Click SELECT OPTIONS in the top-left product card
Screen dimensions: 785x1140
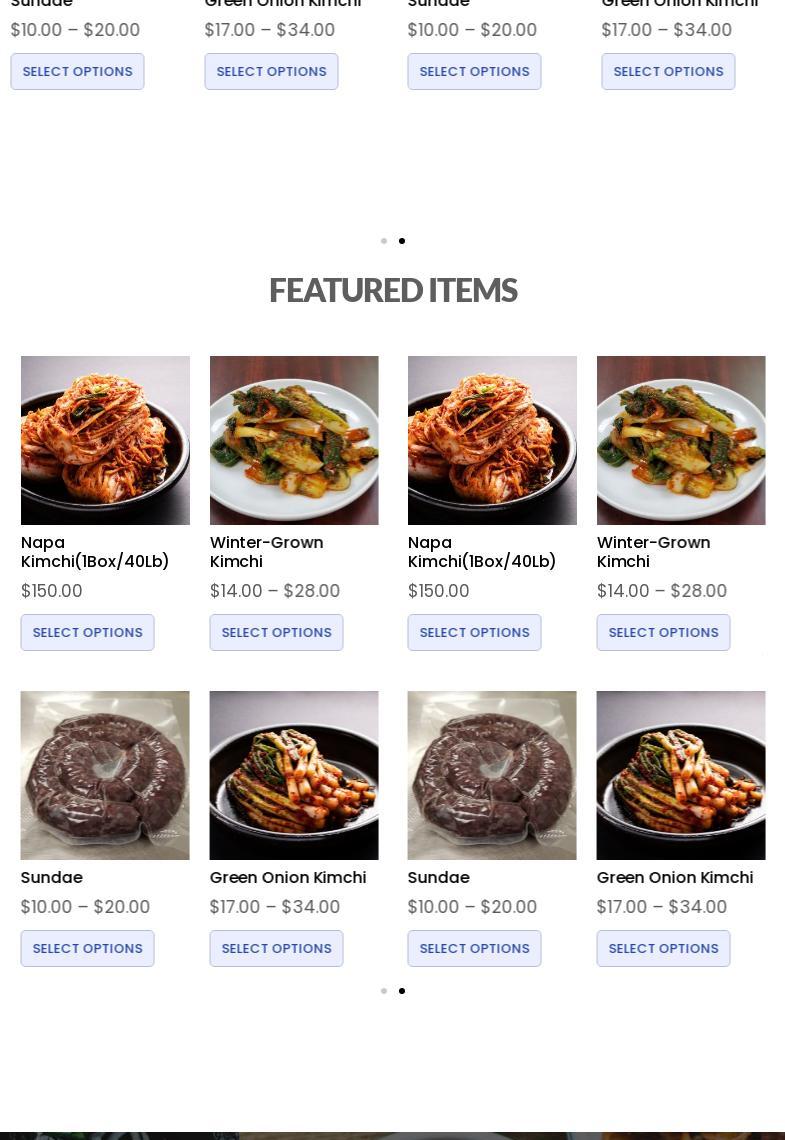[77, 71]
